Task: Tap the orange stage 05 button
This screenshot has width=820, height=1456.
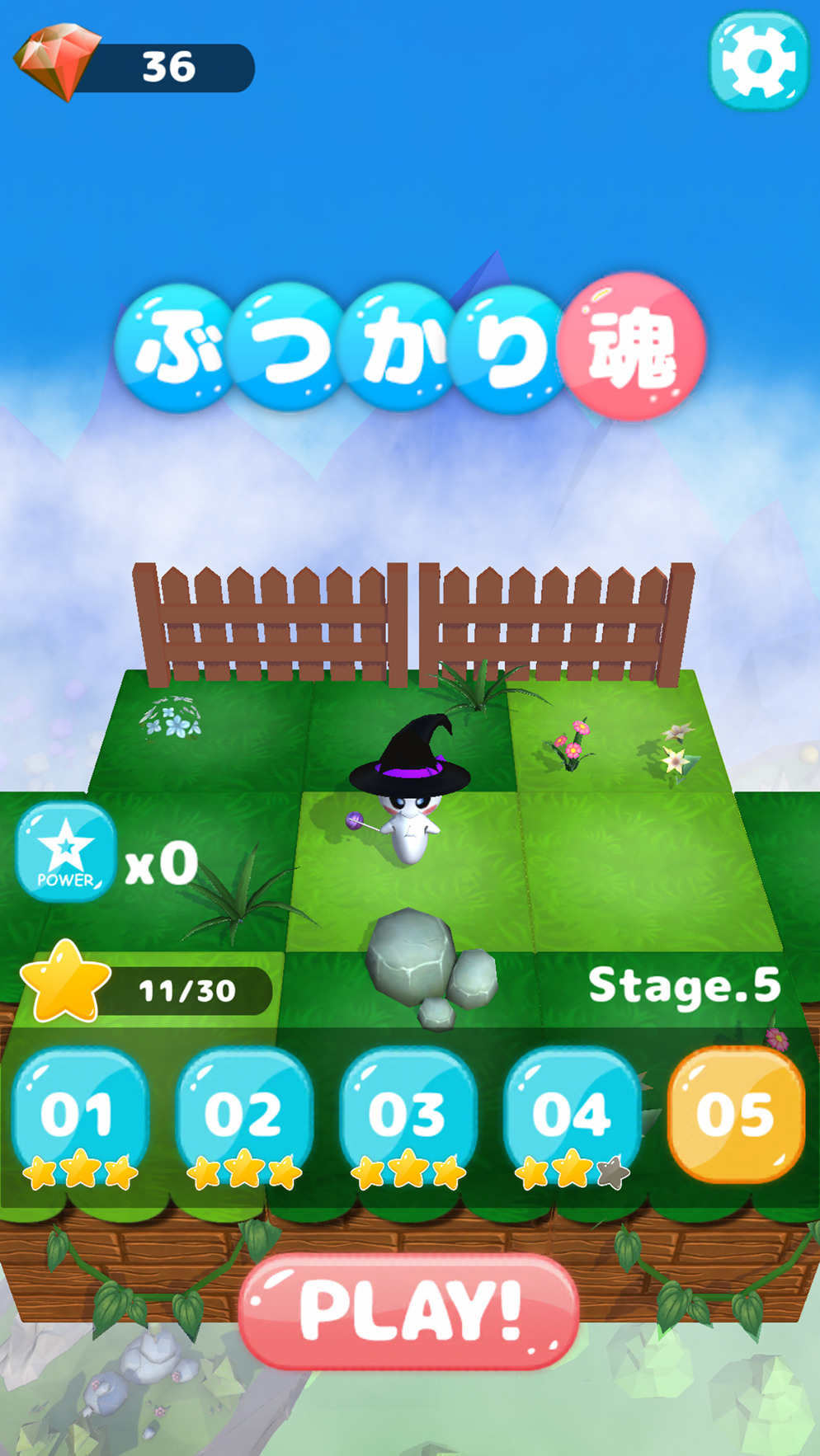Action: (x=735, y=1114)
